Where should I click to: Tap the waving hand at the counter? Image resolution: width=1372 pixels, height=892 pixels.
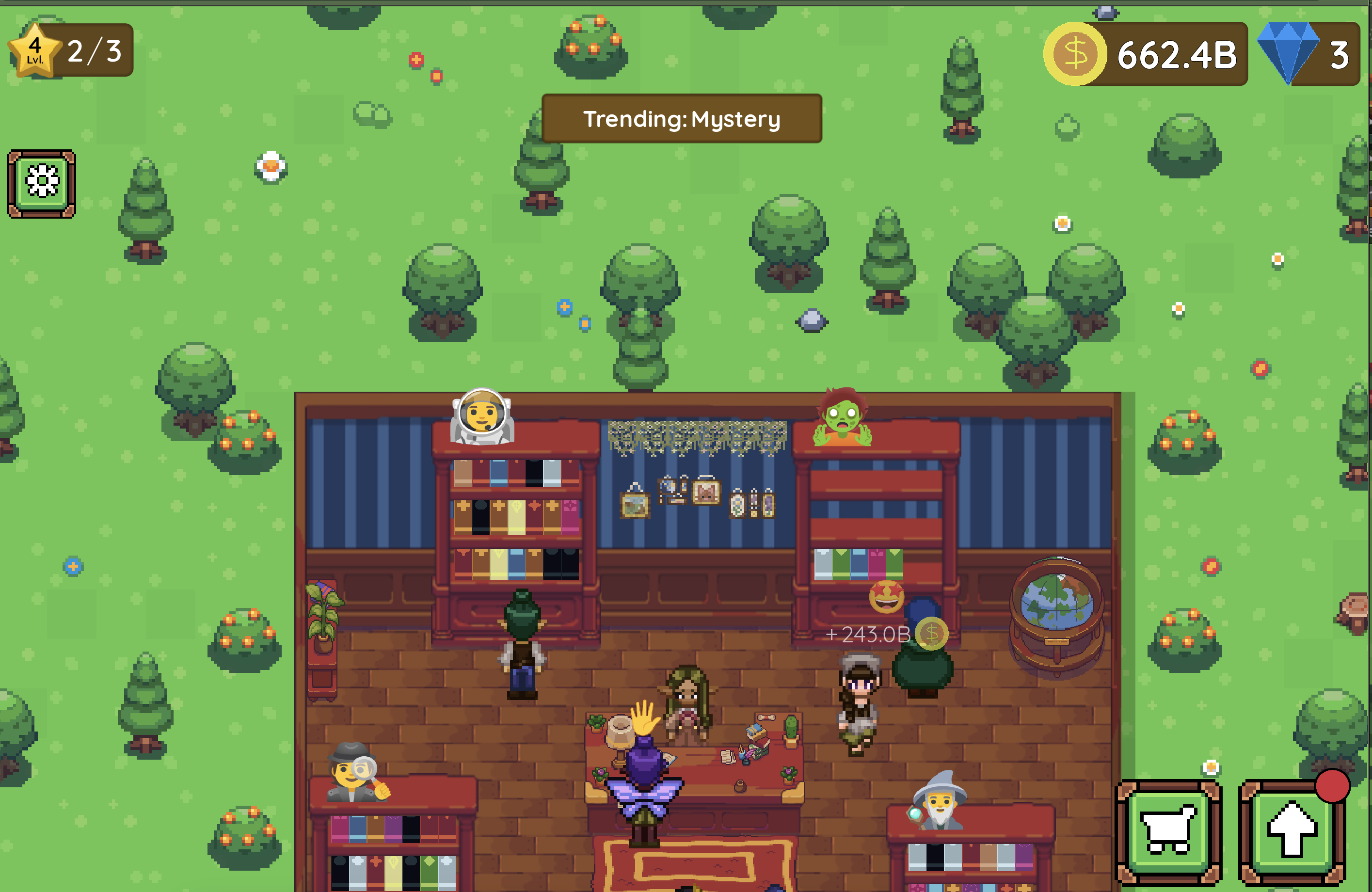tap(644, 717)
